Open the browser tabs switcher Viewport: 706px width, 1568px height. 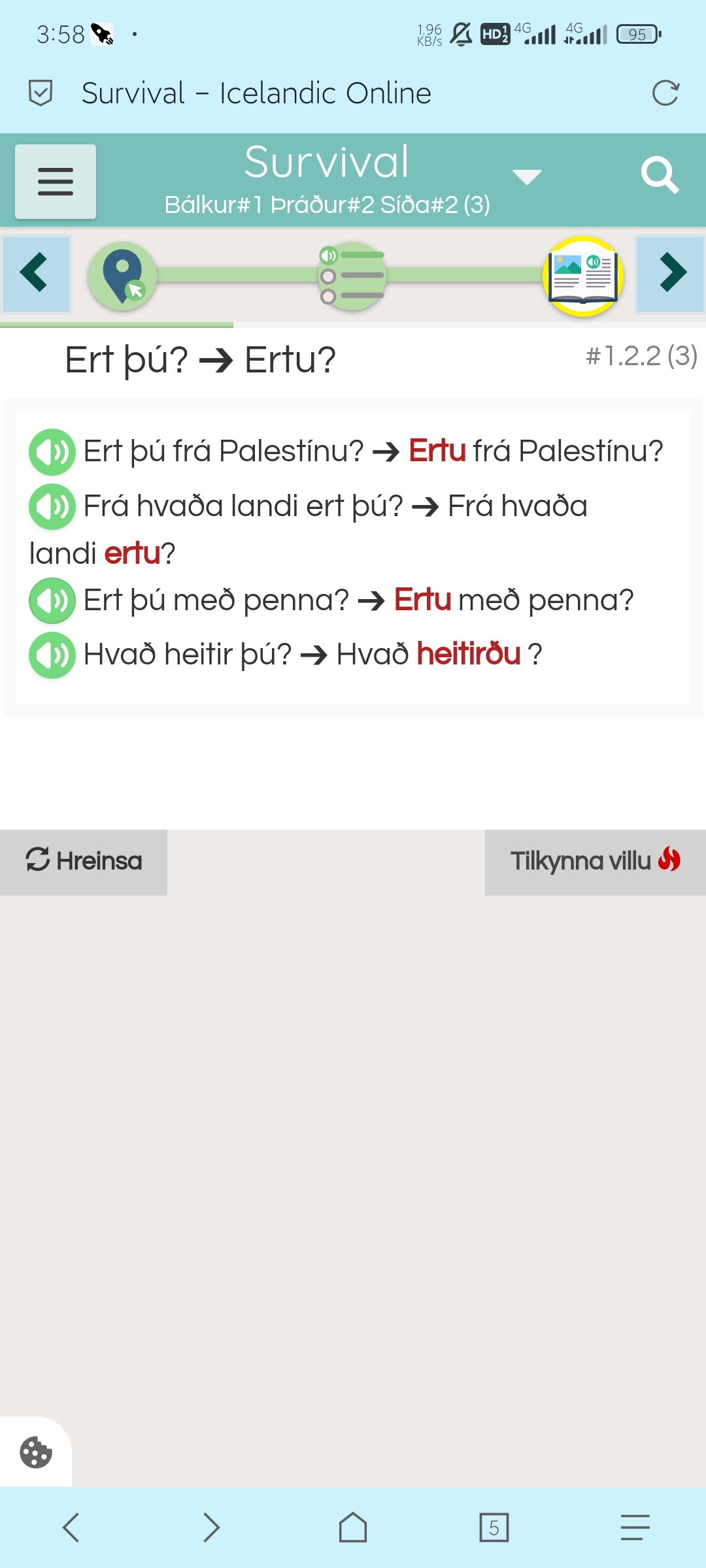(x=494, y=1527)
